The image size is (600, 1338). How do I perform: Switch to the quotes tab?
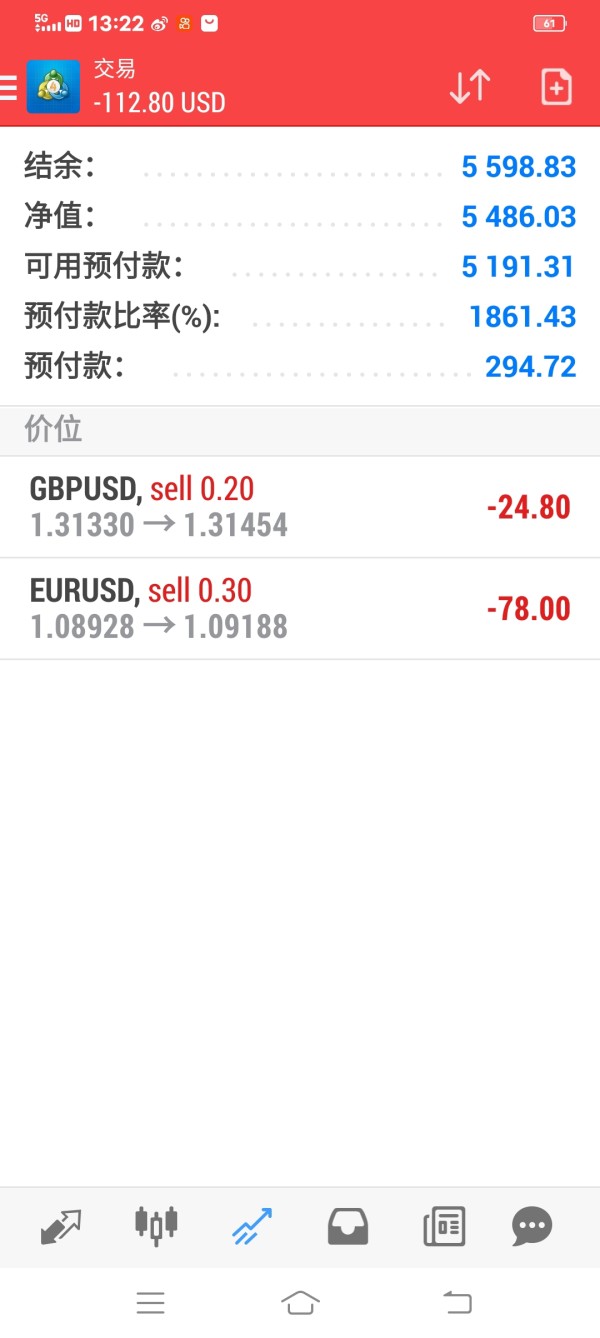coord(61,1226)
